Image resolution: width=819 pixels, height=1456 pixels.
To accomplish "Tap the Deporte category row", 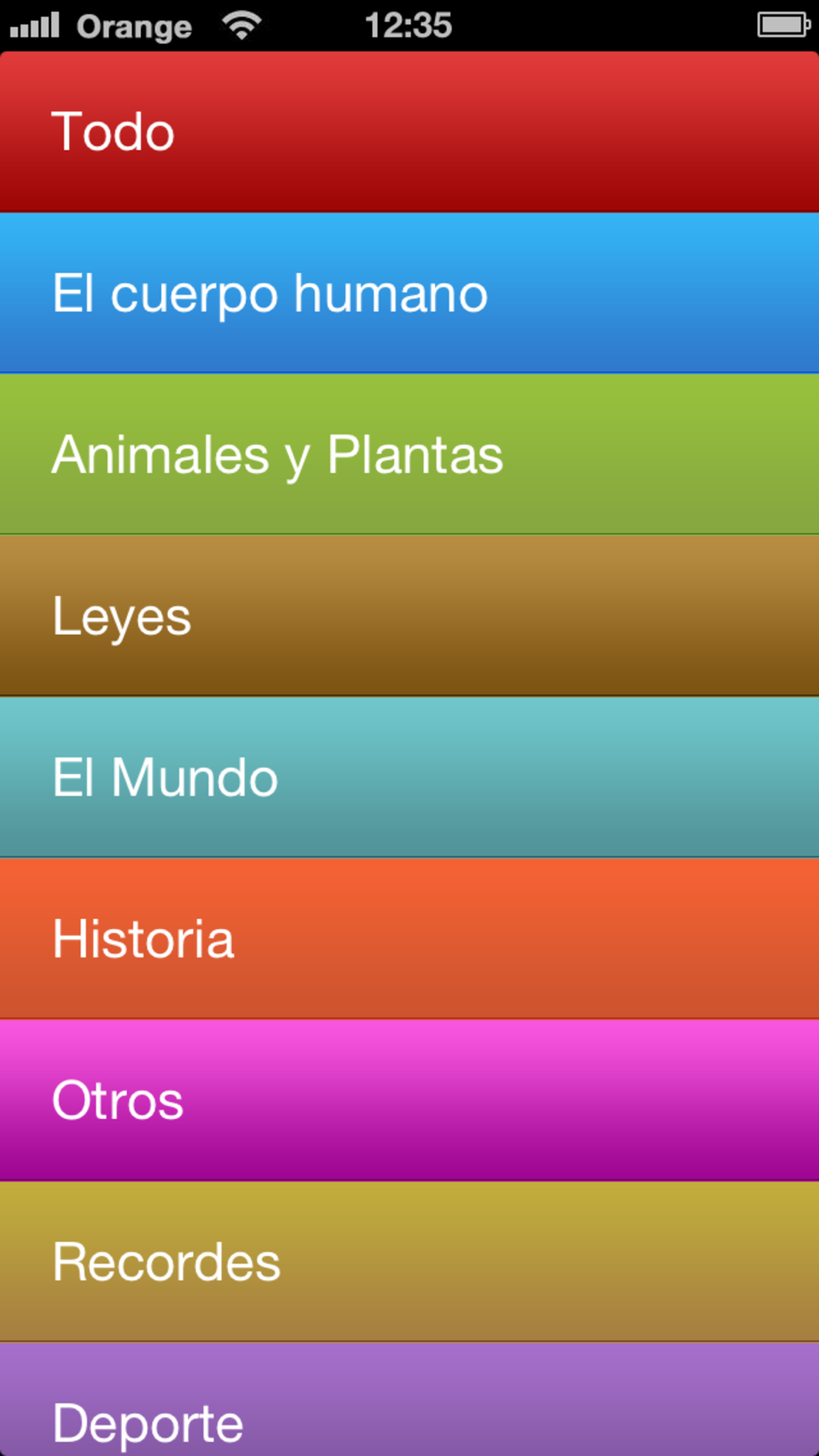I will (409, 1399).
